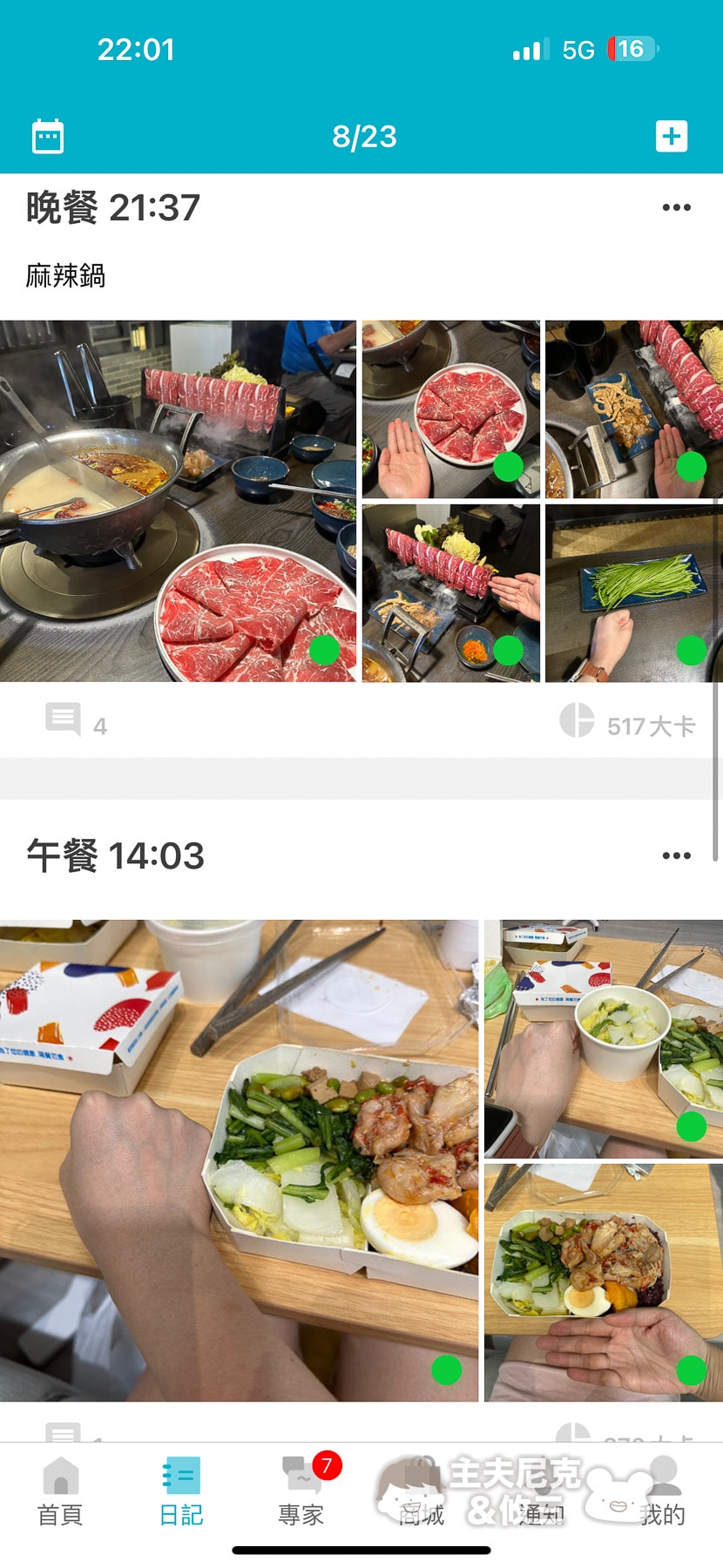Open the calendar date picker
The image size is (723, 1568).
(48, 137)
